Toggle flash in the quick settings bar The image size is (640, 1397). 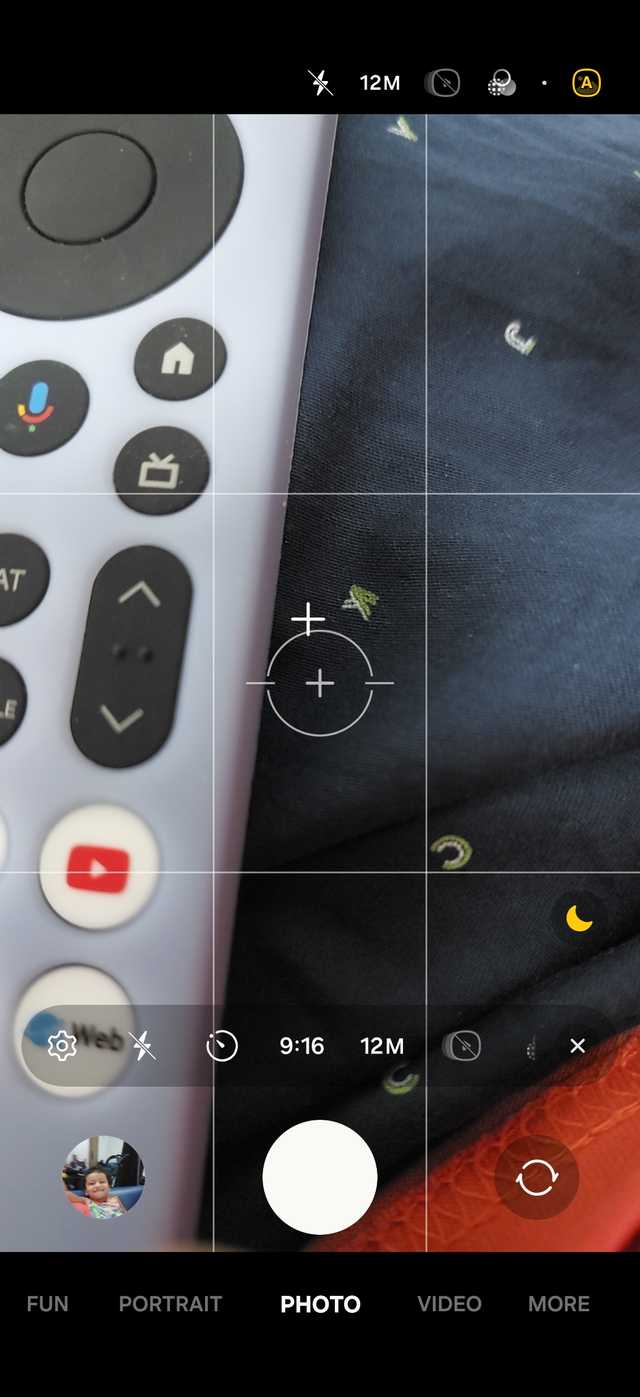[x=143, y=1046]
